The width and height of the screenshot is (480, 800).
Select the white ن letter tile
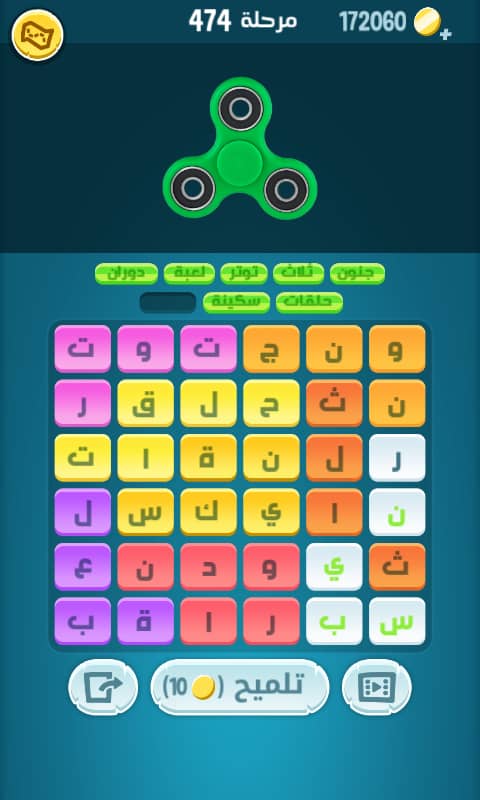click(397, 512)
